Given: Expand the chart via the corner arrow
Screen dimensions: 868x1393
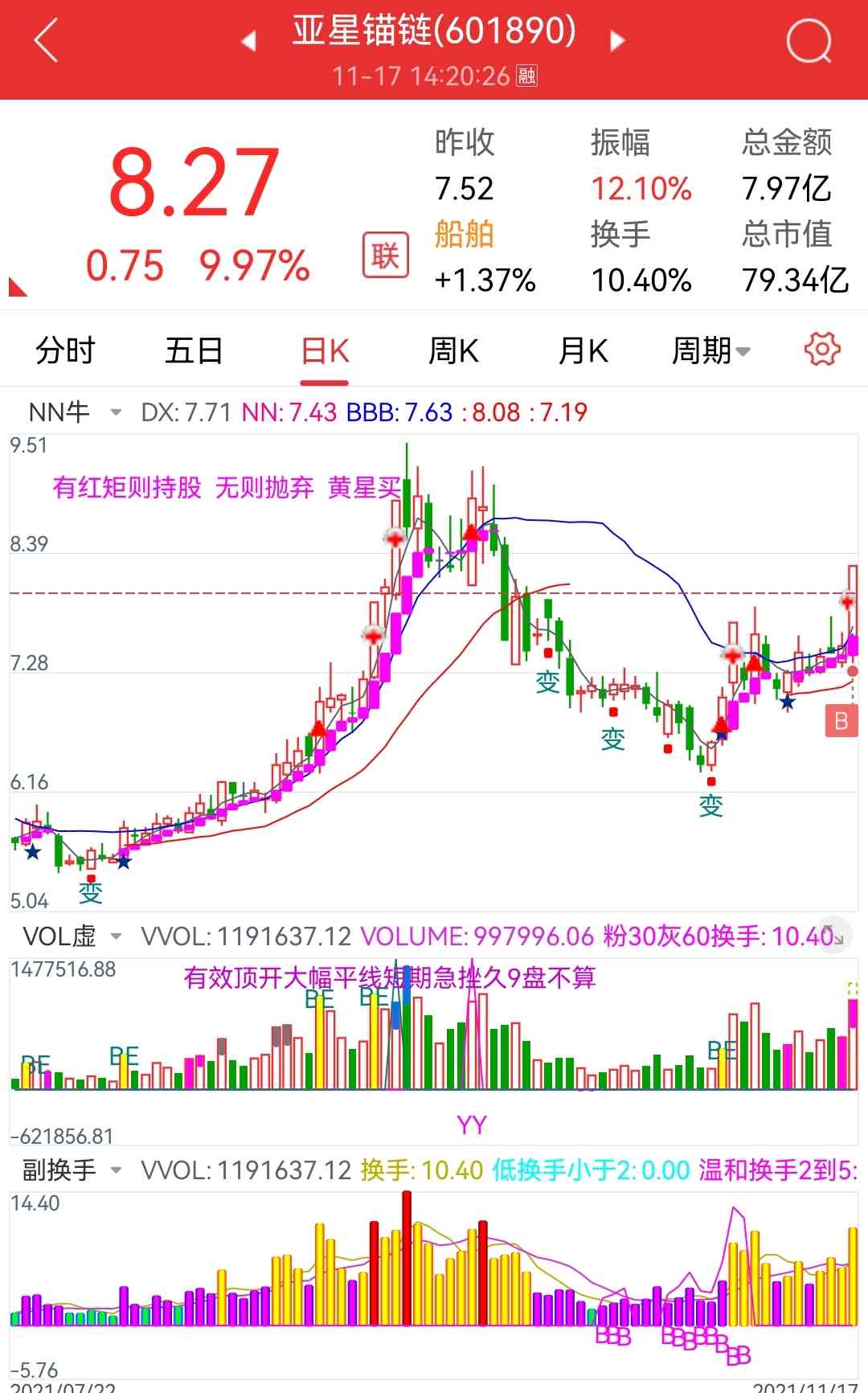Looking at the screenshot, I should [x=837, y=936].
